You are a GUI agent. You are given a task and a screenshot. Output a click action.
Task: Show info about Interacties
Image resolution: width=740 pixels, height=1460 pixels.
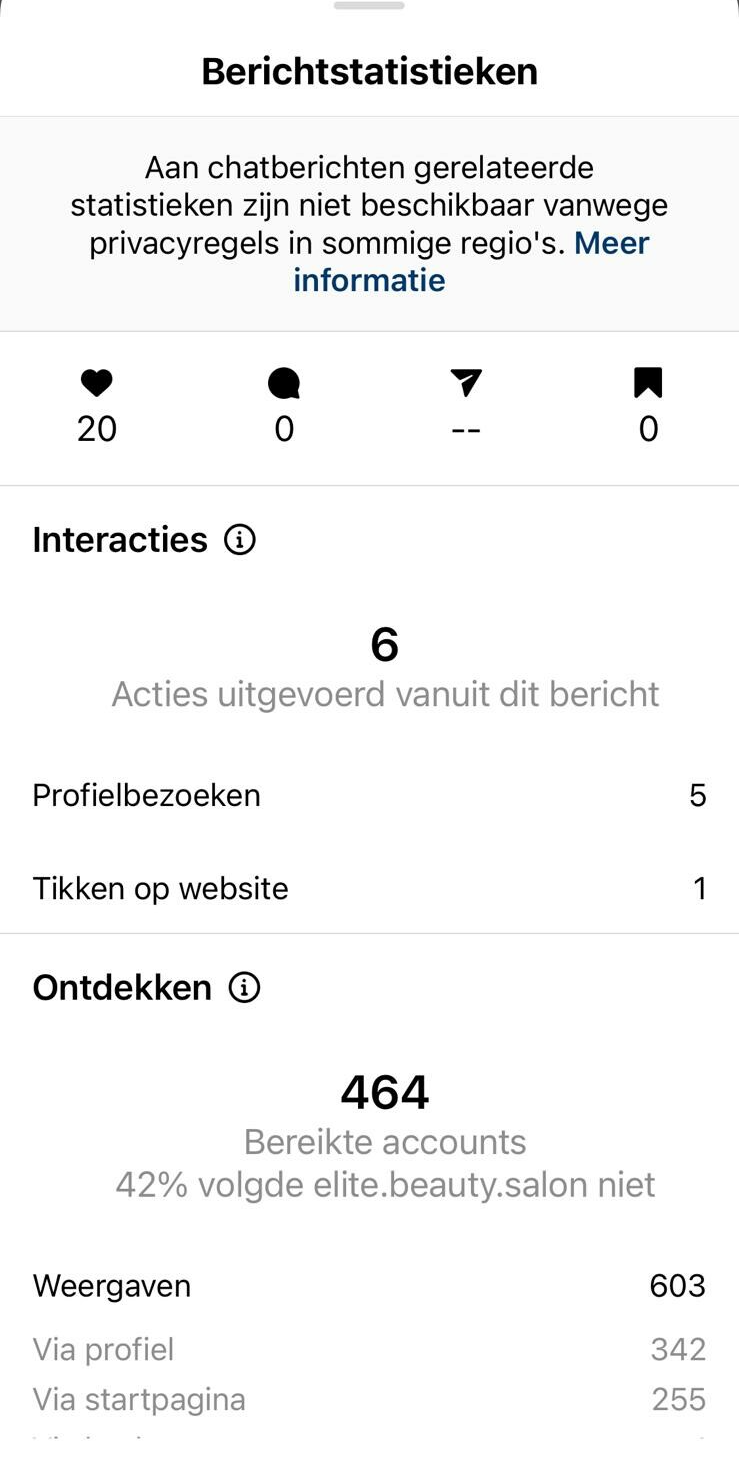point(240,540)
